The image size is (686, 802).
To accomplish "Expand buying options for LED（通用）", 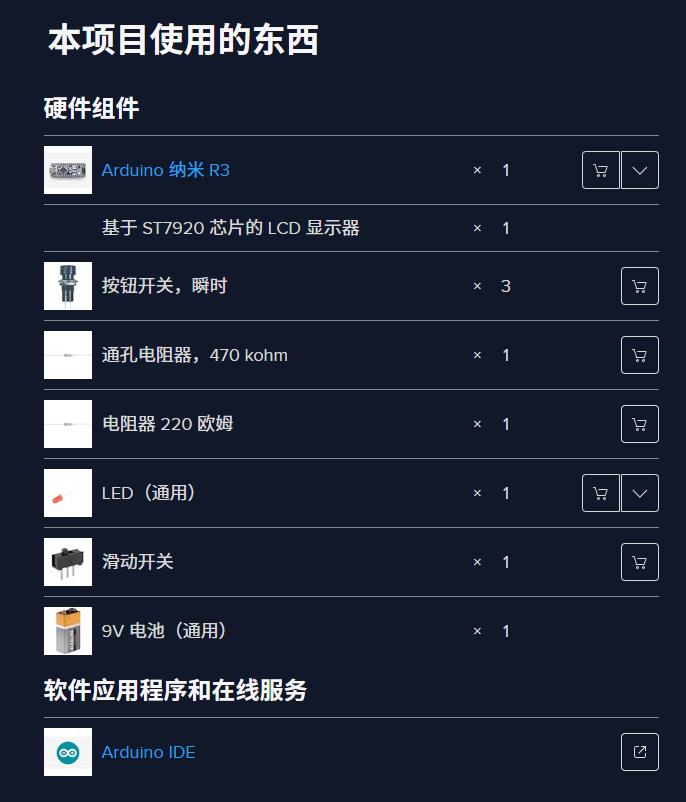I will click(640, 493).
